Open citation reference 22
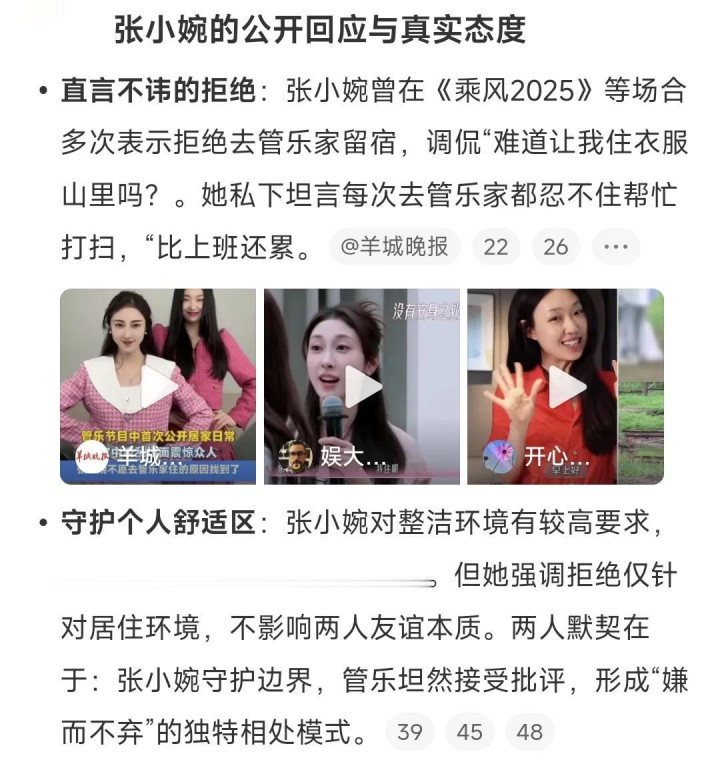Image resolution: width=720 pixels, height=762 pixels. (x=496, y=247)
